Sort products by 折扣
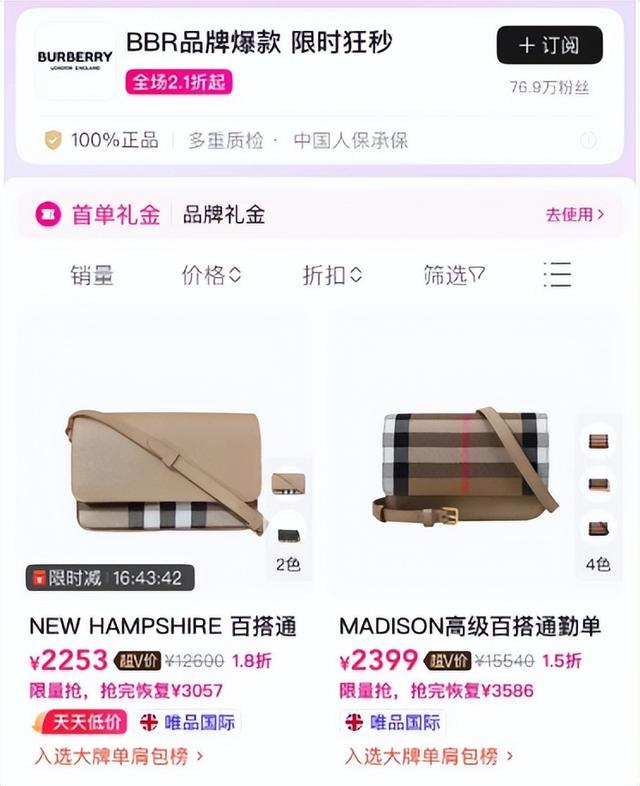Screen dimensions: 640x786 (332, 275)
